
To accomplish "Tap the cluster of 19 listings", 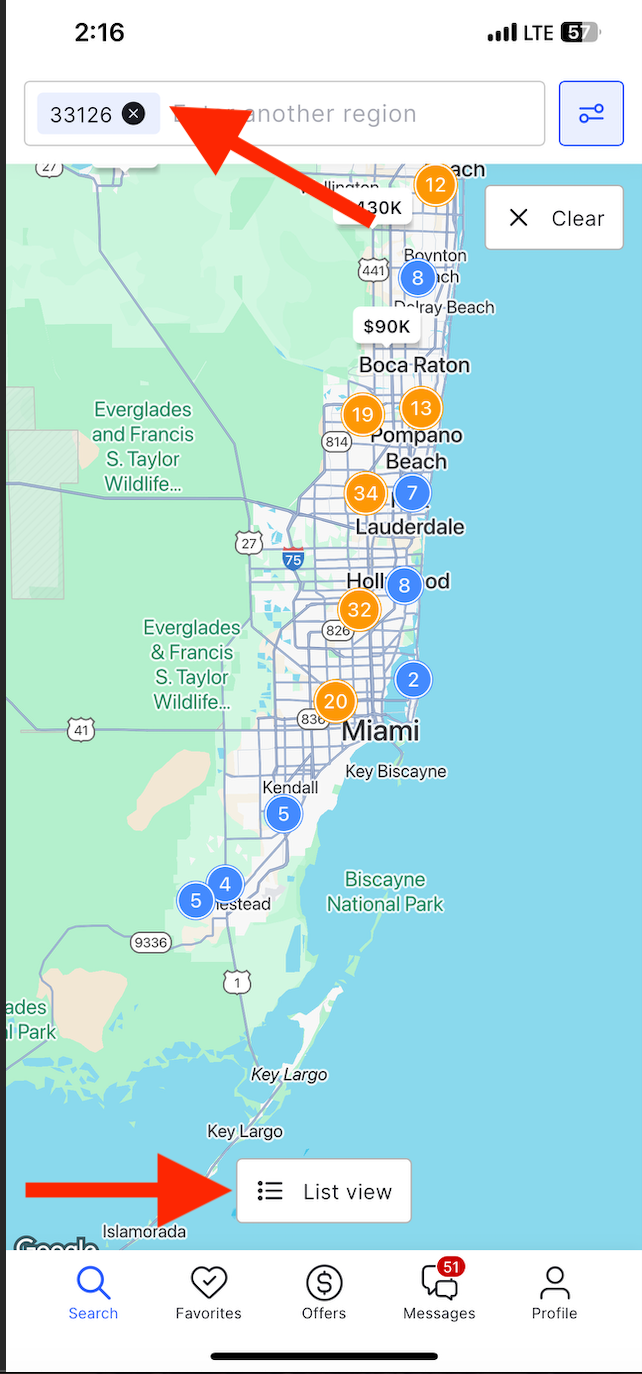I will pyautogui.click(x=363, y=414).
